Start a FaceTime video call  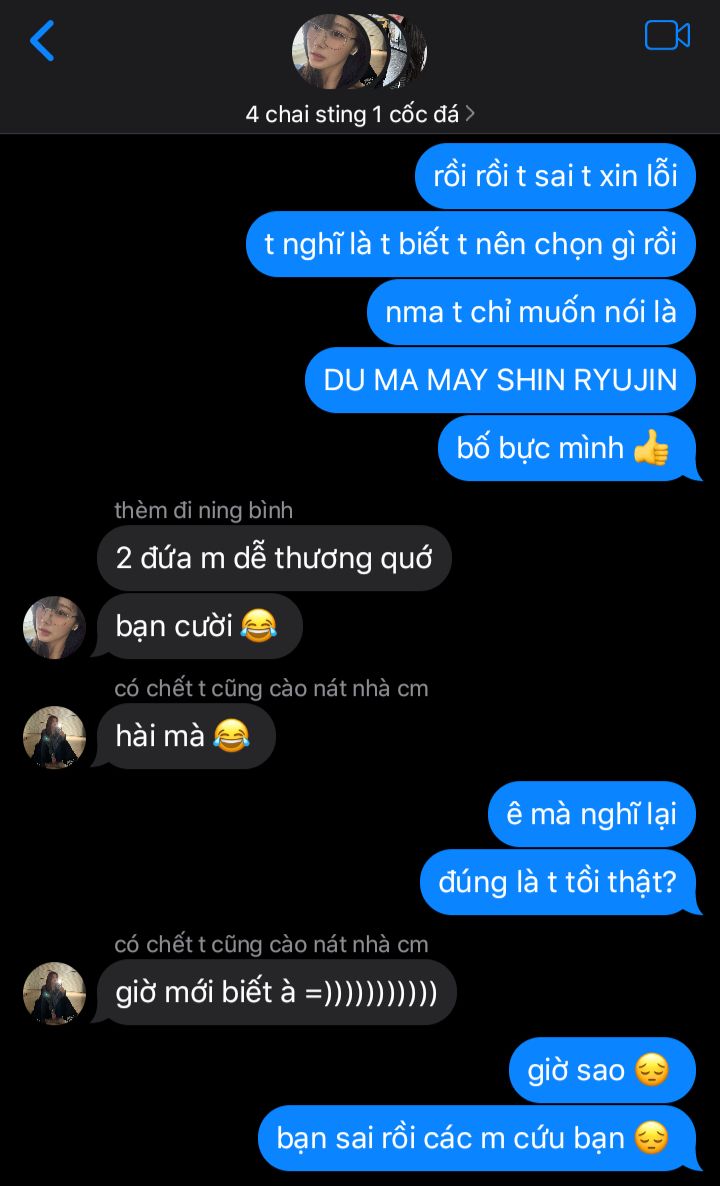pos(667,36)
